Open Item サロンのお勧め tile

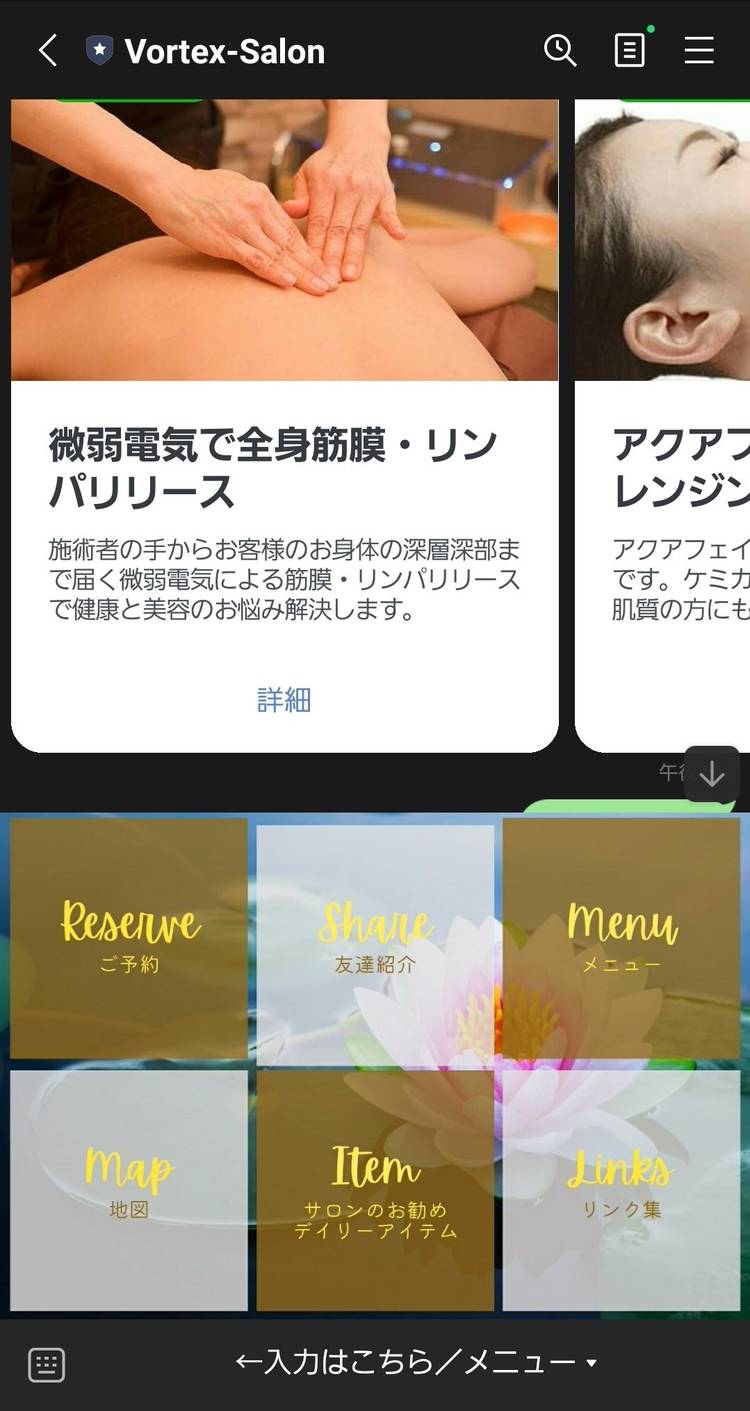(375, 1190)
